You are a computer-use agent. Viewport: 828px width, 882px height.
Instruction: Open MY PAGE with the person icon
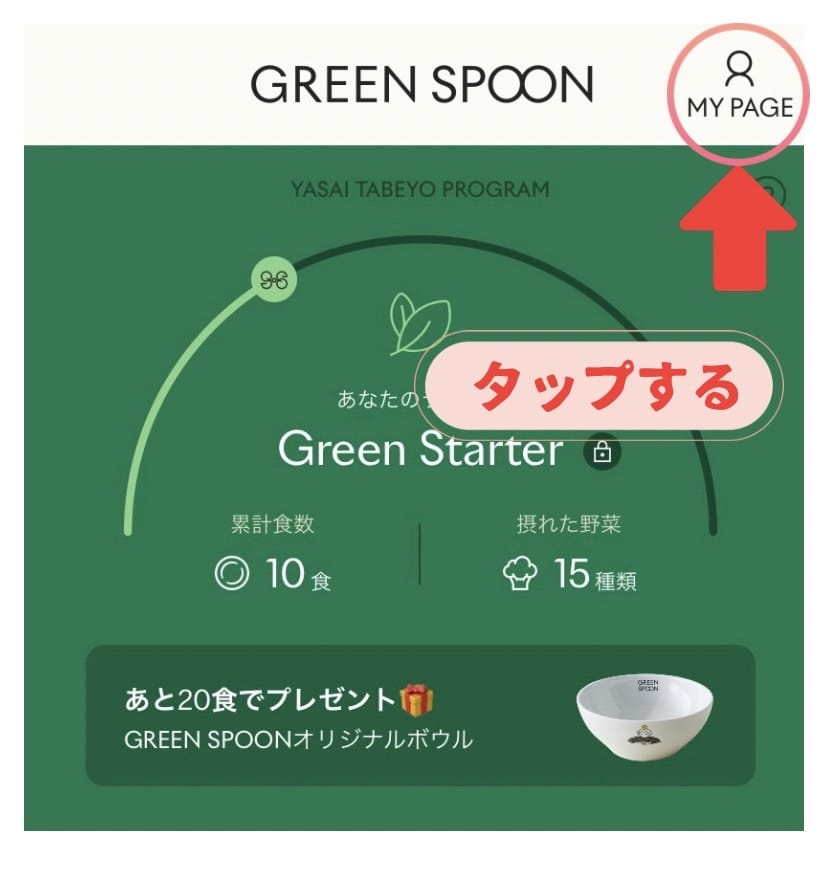coord(740,80)
